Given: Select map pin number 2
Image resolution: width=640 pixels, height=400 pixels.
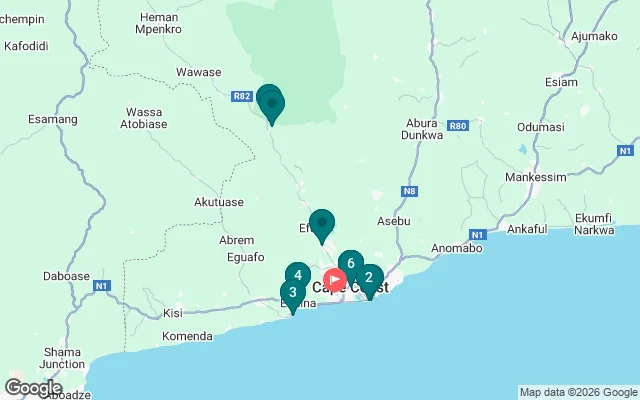Looking at the screenshot, I should coord(369,278).
